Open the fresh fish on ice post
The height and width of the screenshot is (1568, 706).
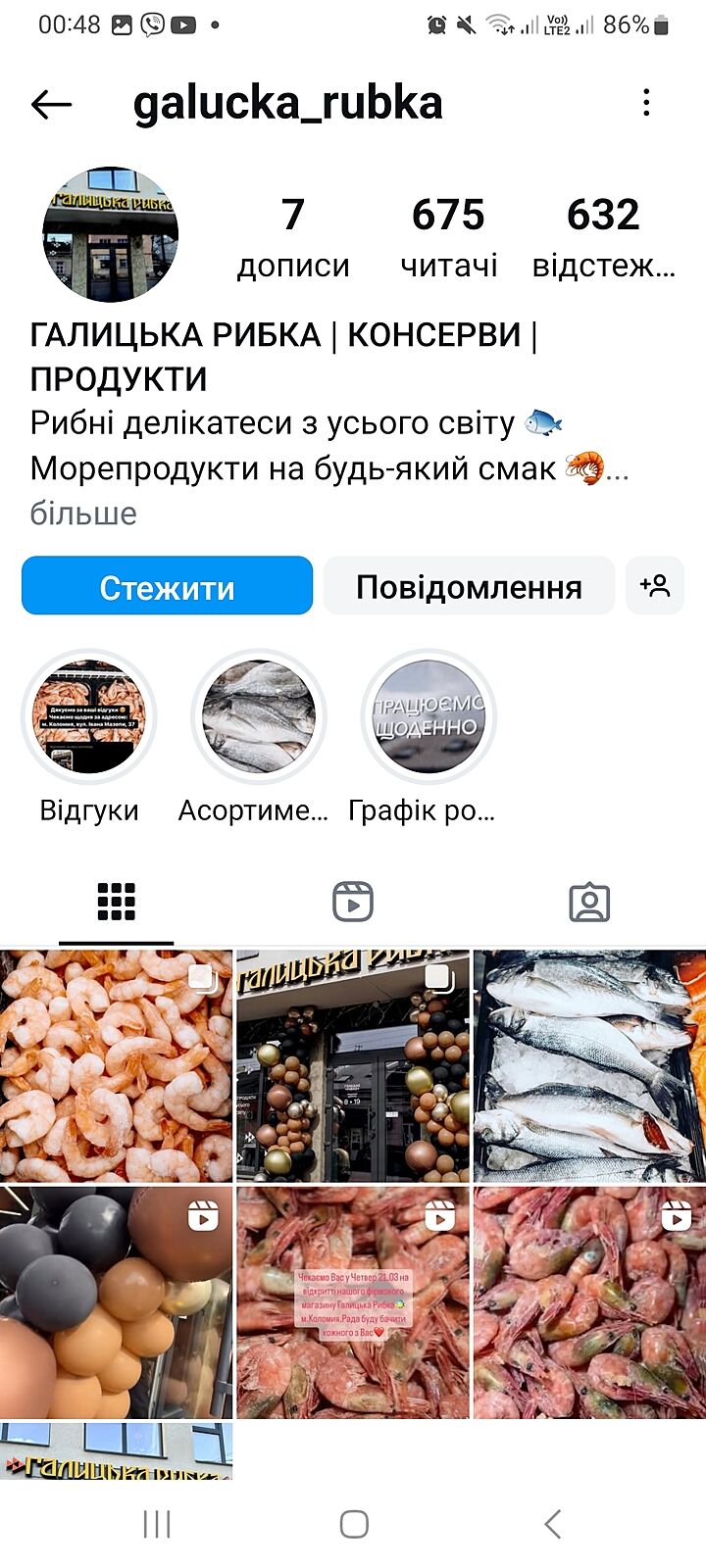tap(589, 1065)
